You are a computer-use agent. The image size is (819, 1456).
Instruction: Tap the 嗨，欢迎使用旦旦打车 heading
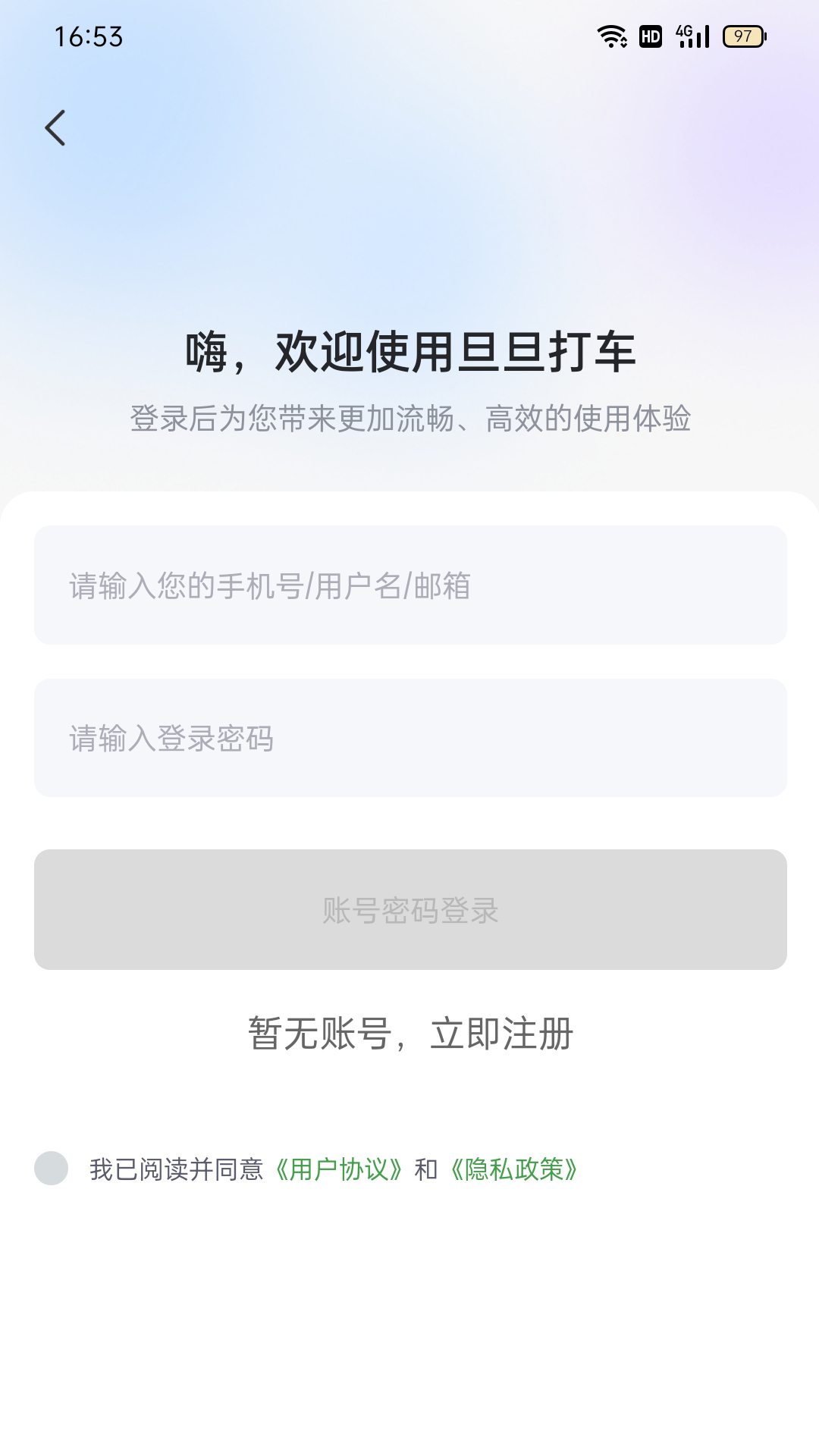point(409,354)
